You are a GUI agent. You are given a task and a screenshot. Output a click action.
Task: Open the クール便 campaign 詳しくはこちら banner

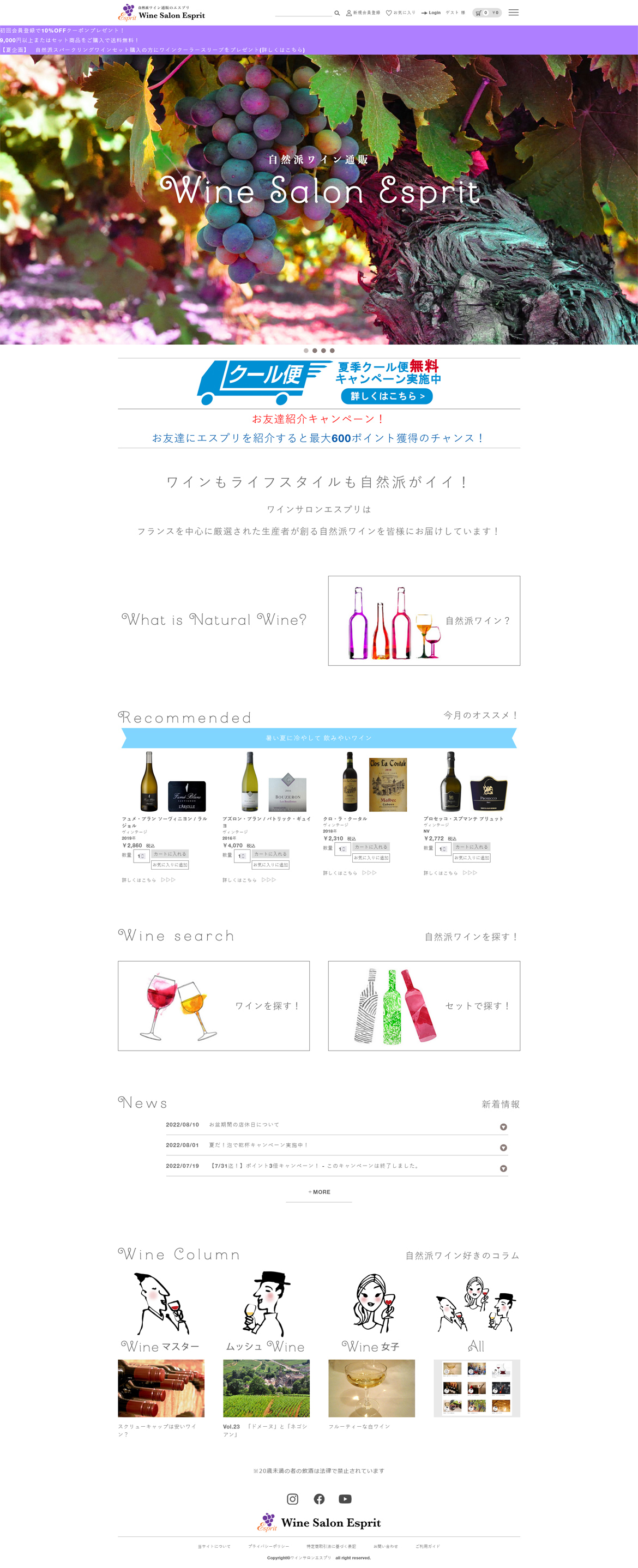387,396
